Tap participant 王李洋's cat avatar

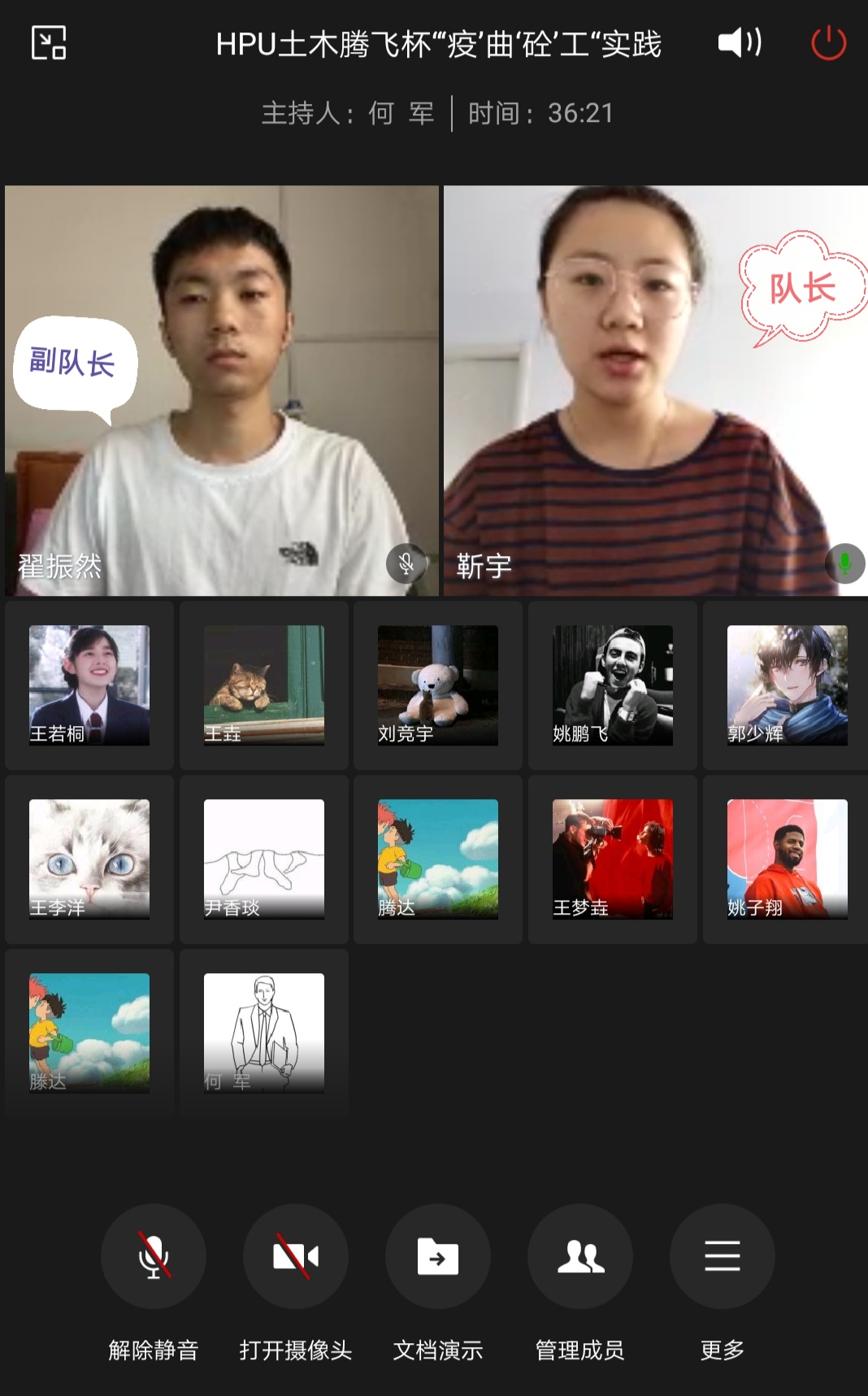tap(89, 859)
